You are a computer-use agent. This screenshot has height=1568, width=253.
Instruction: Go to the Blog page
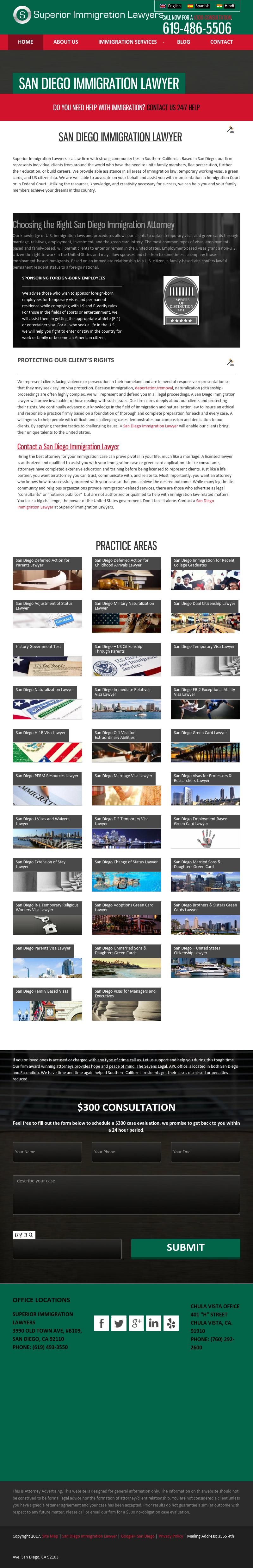(183, 42)
